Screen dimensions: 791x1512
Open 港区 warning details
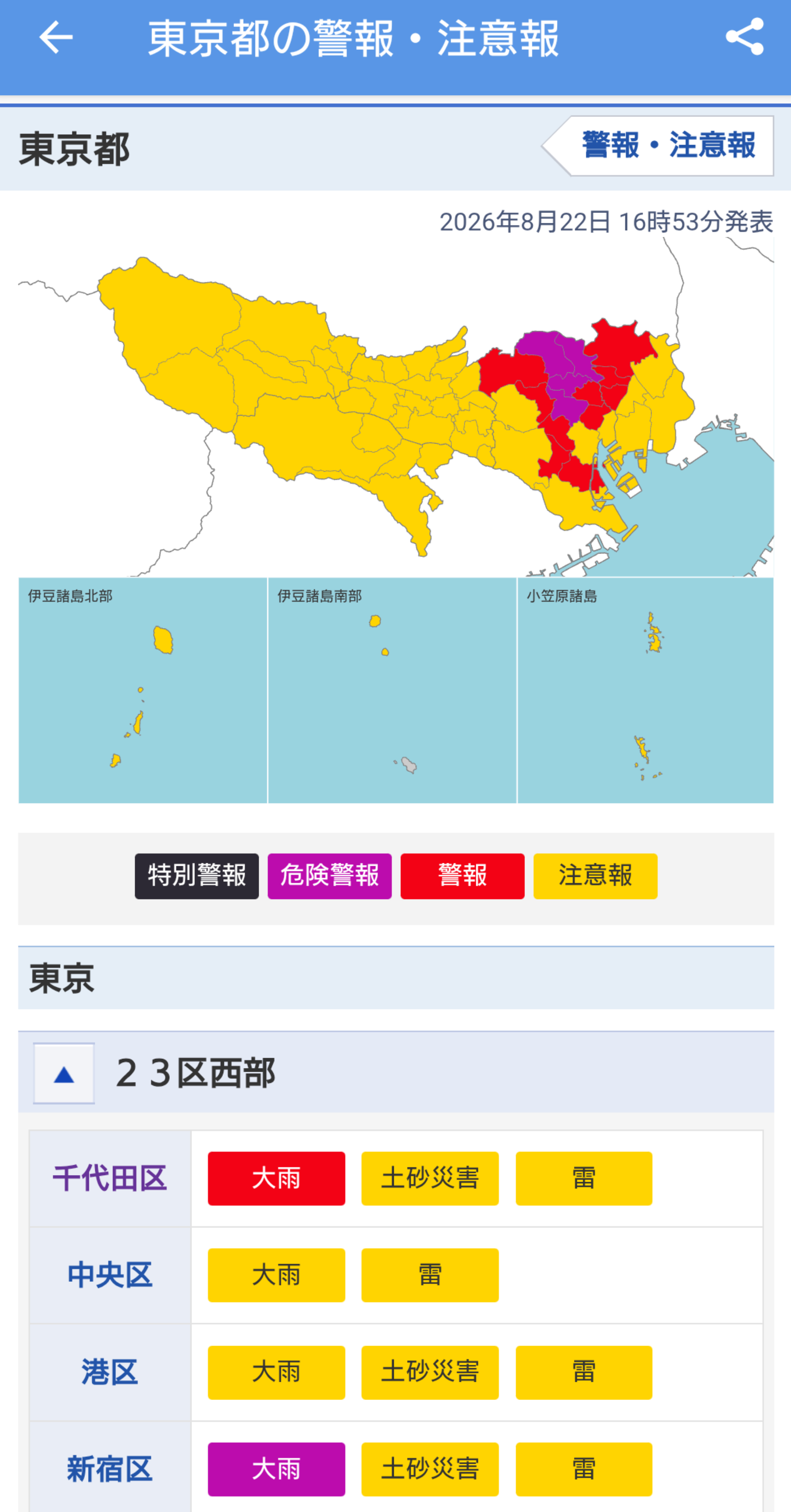tap(110, 1372)
